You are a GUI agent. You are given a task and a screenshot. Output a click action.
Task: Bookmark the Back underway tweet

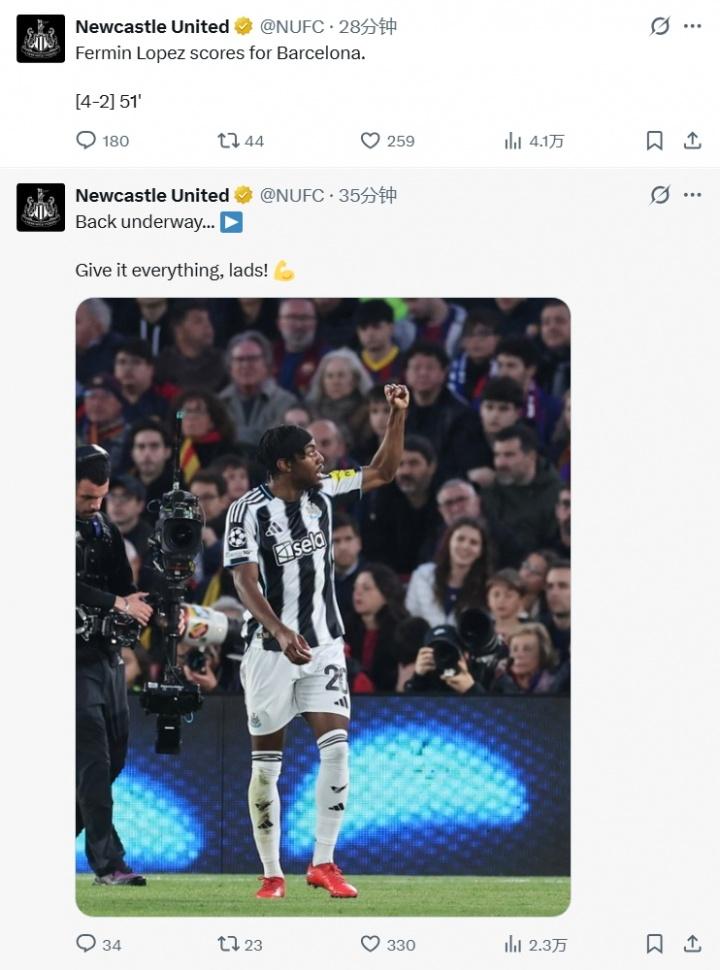tap(654, 943)
